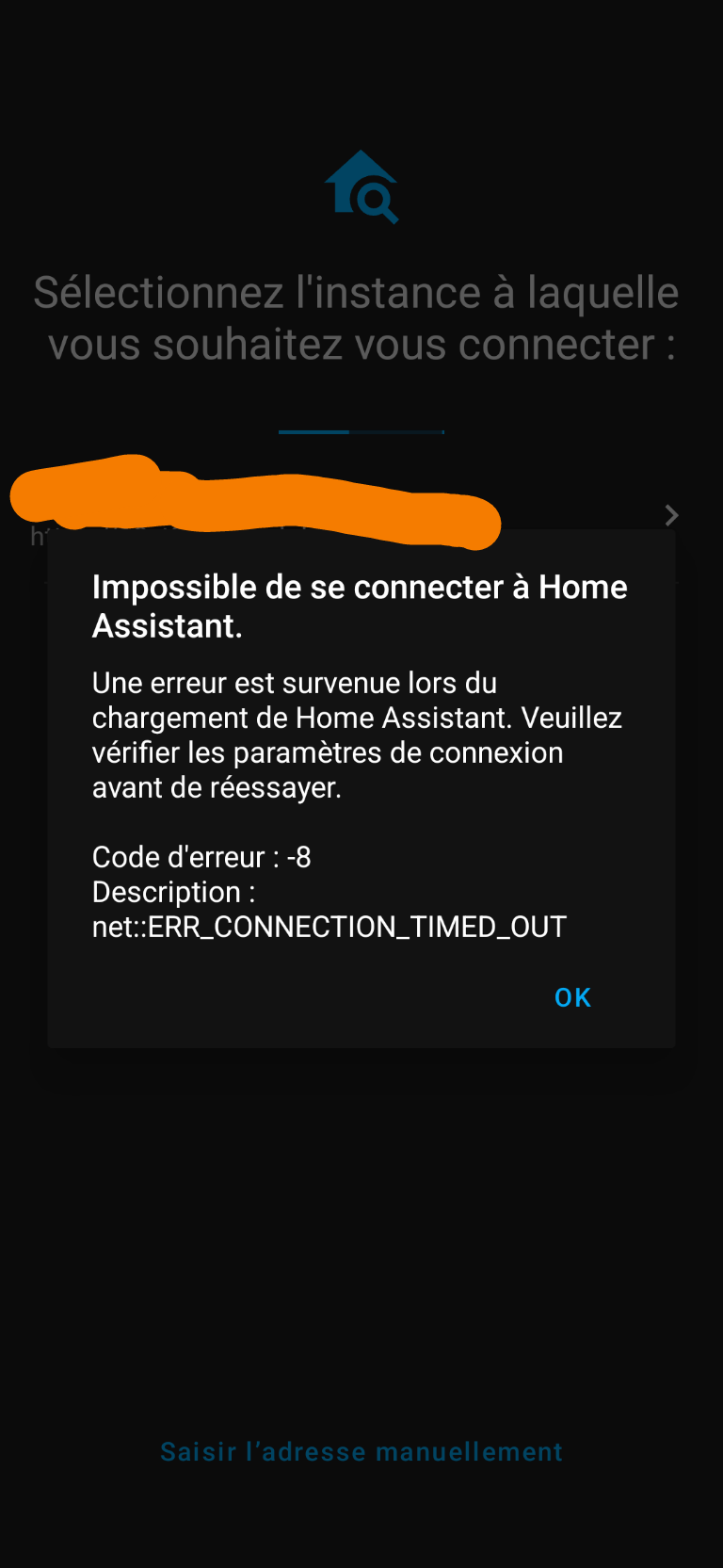Tap Saisir l'adresse manuellement
The width and height of the screenshot is (723, 1568).
361,1451
